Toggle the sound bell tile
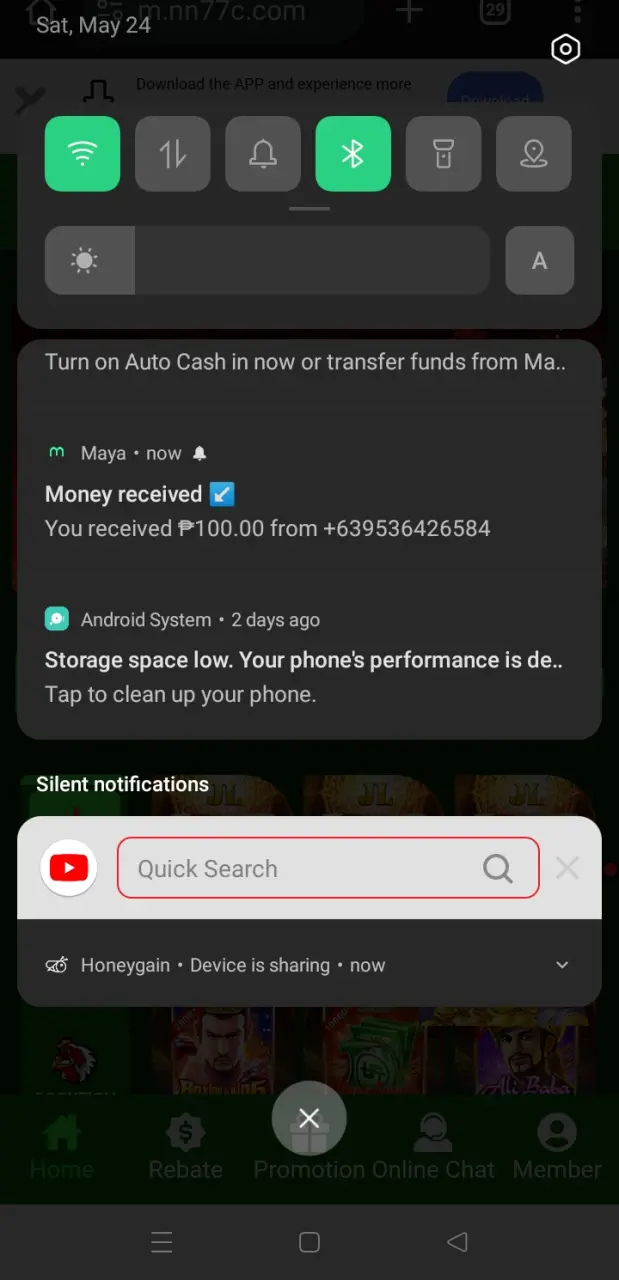This screenshot has height=1280, width=619. click(263, 154)
